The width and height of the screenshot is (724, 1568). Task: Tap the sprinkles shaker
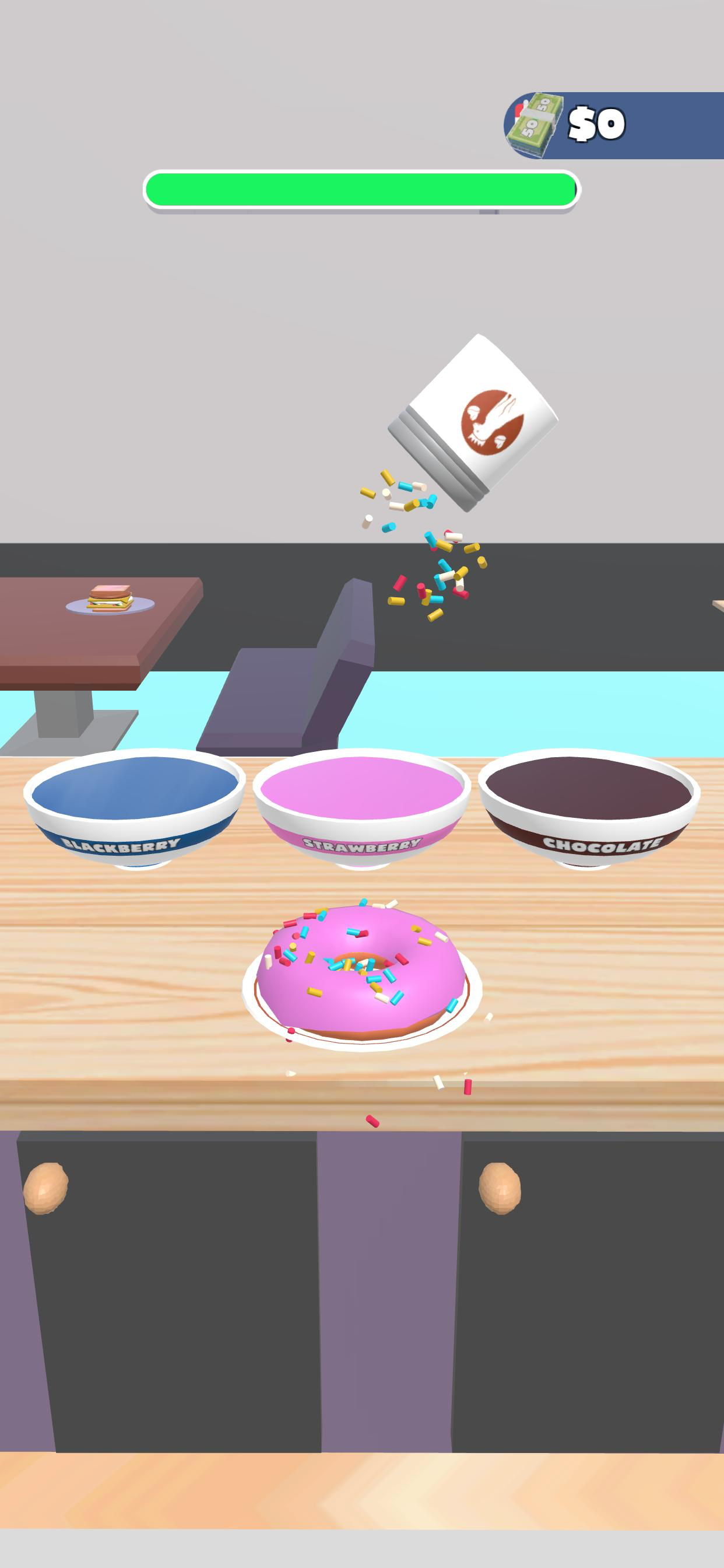pyautogui.click(x=475, y=424)
